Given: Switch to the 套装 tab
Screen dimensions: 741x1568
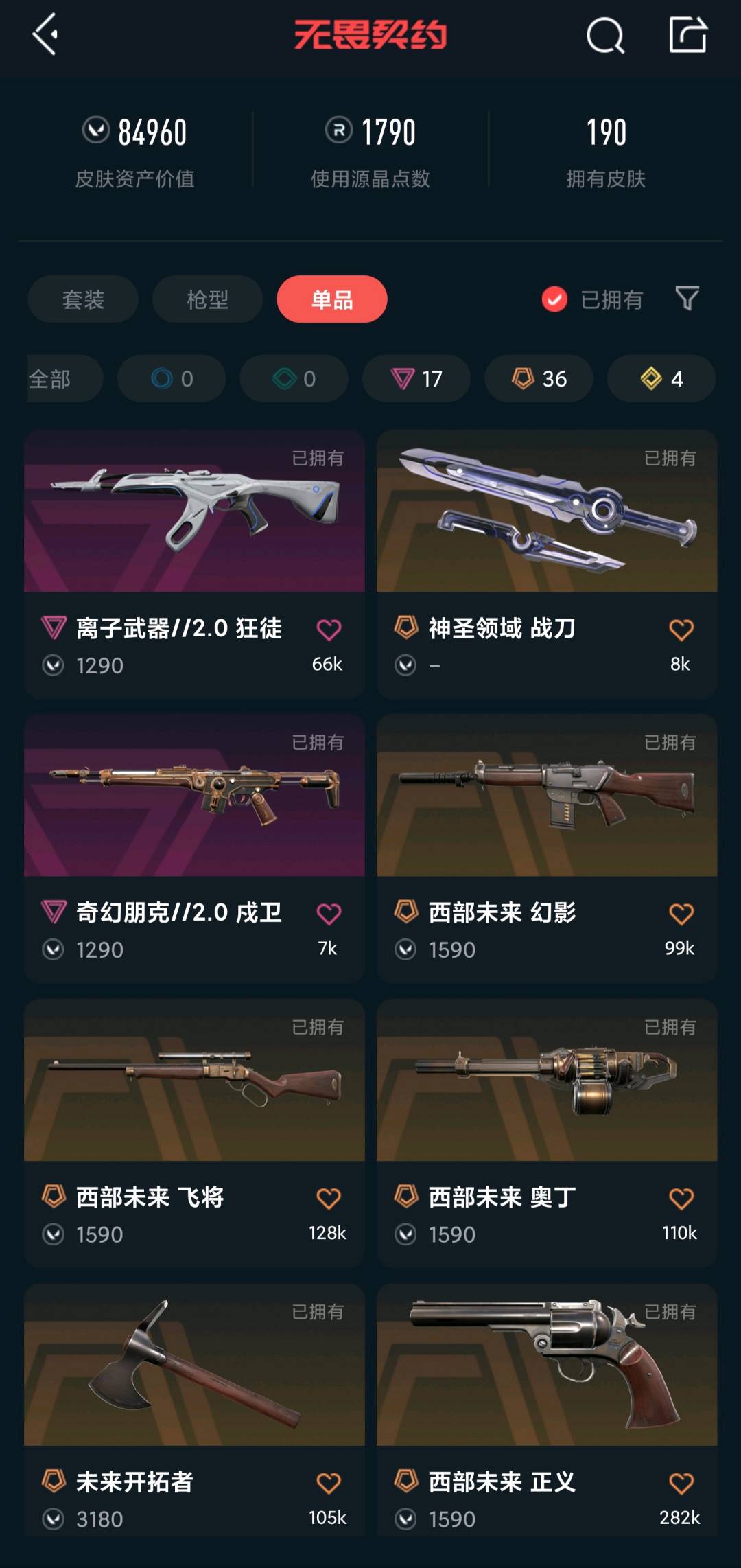Looking at the screenshot, I should click(83, 299).
